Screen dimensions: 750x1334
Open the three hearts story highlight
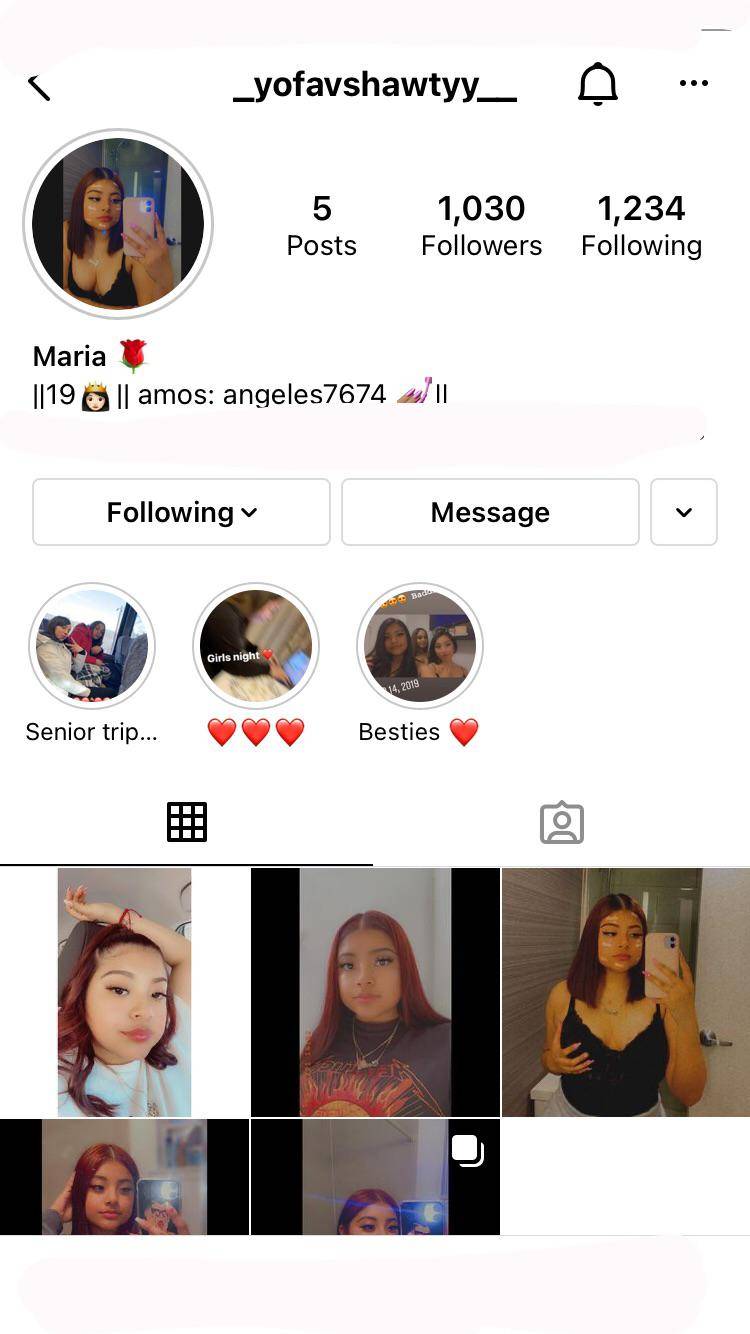[256, 646]
